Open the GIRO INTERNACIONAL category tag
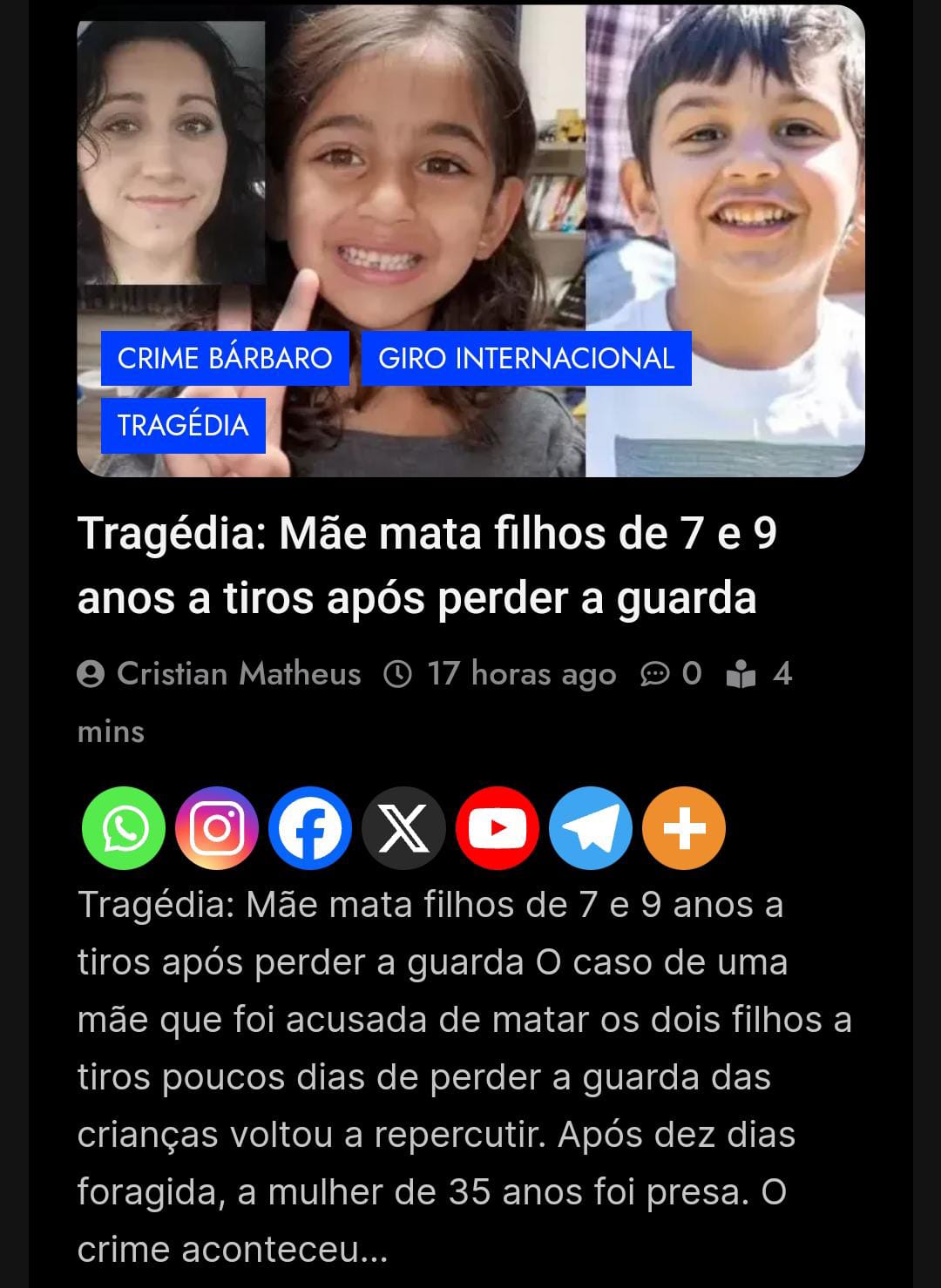Viewport: 941px width, 1288px height. tap(526, 358)
